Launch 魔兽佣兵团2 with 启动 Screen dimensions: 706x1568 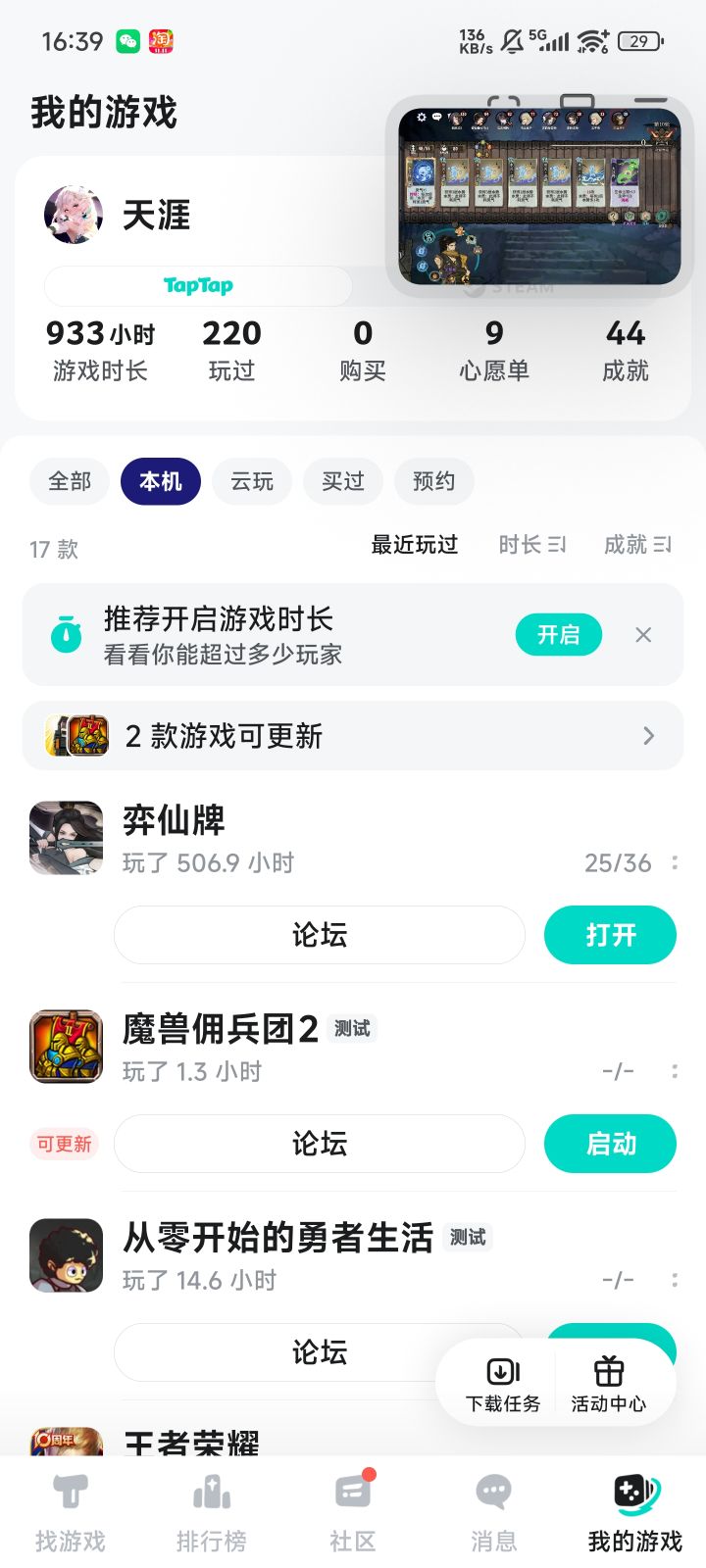(610, 1144)
